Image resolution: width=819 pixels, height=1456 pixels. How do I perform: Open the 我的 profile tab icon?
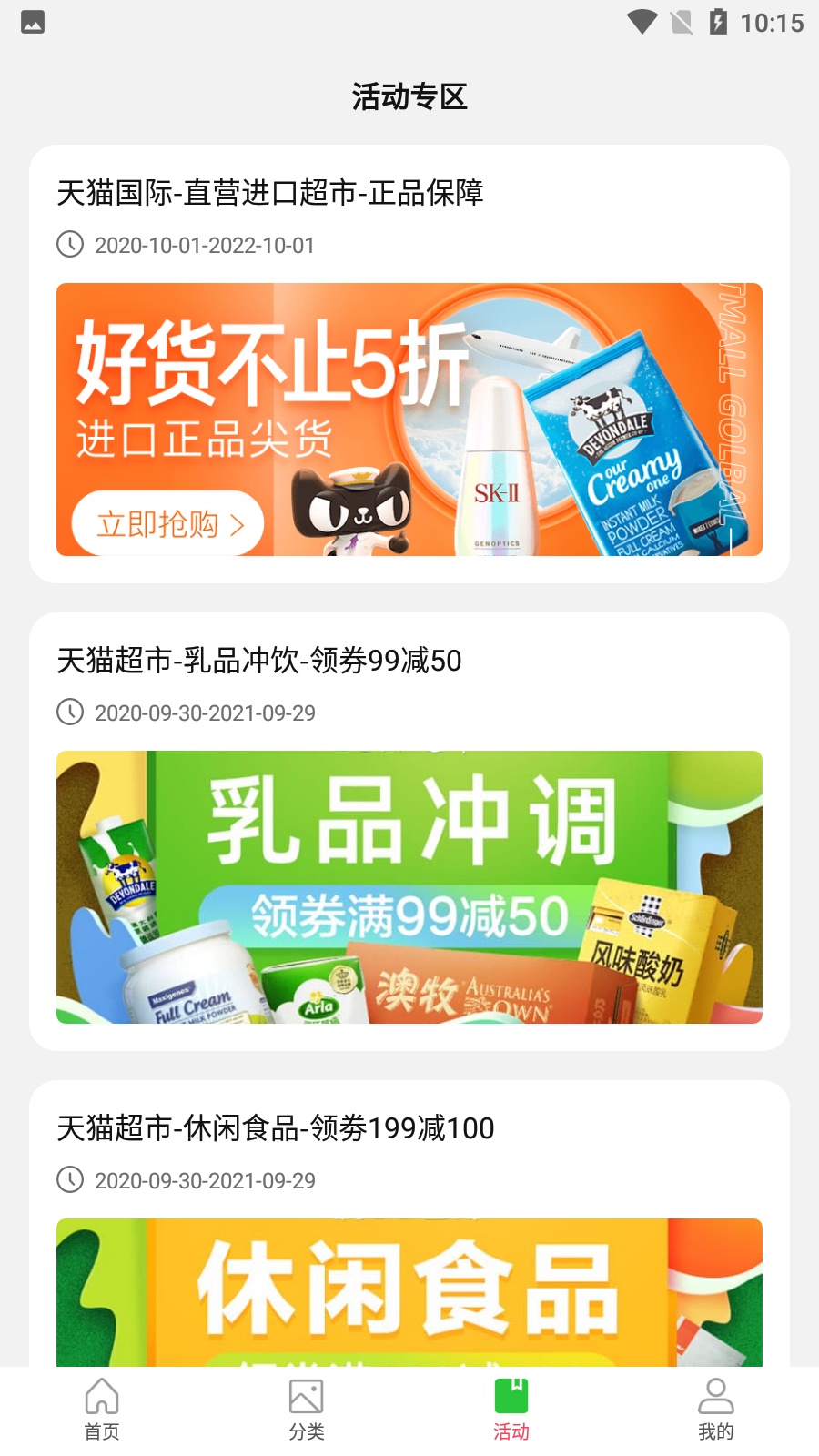715,1395
